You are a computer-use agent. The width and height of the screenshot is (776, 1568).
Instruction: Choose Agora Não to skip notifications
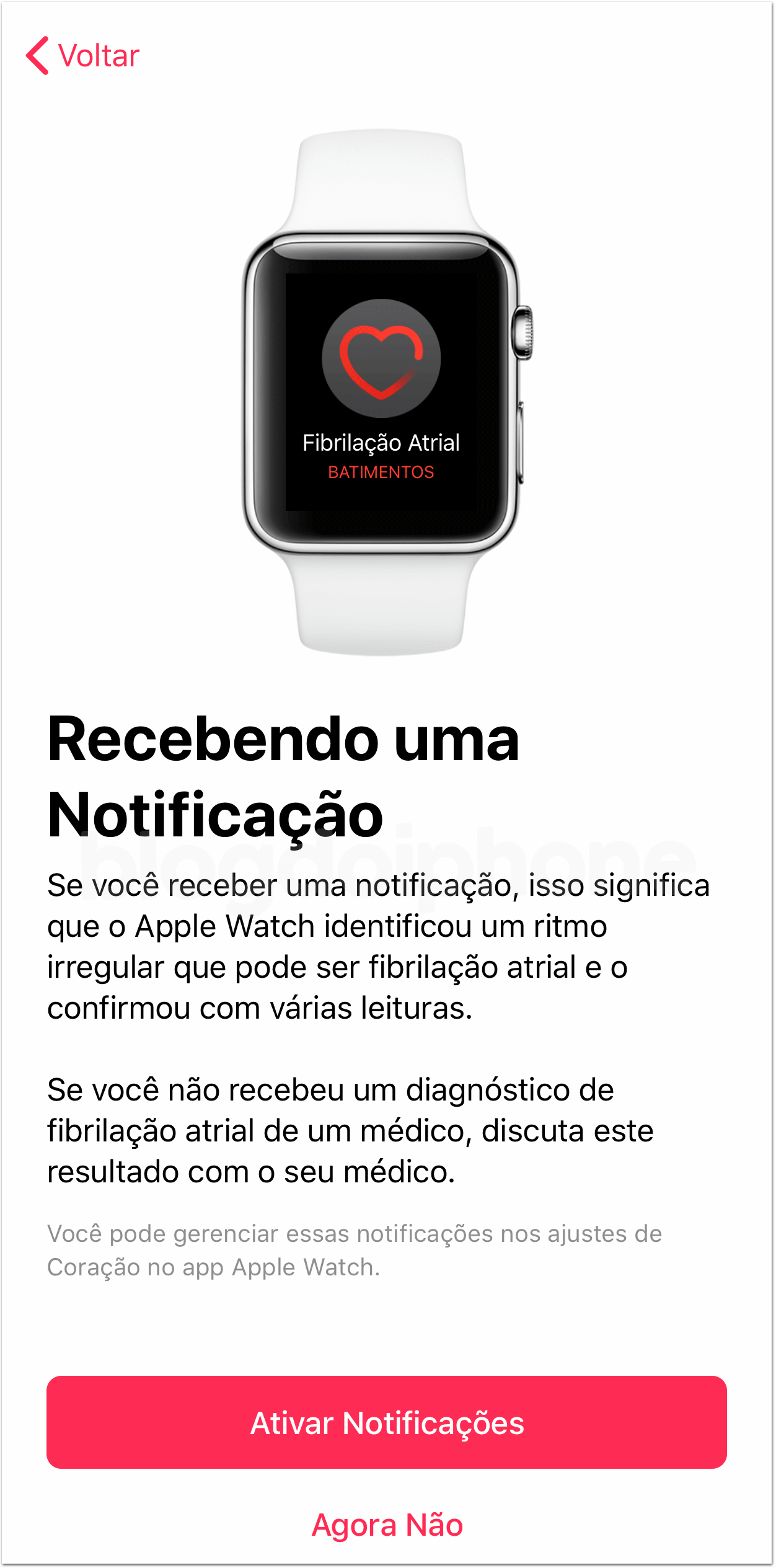pyautogui.click(x=387, y=1524)
